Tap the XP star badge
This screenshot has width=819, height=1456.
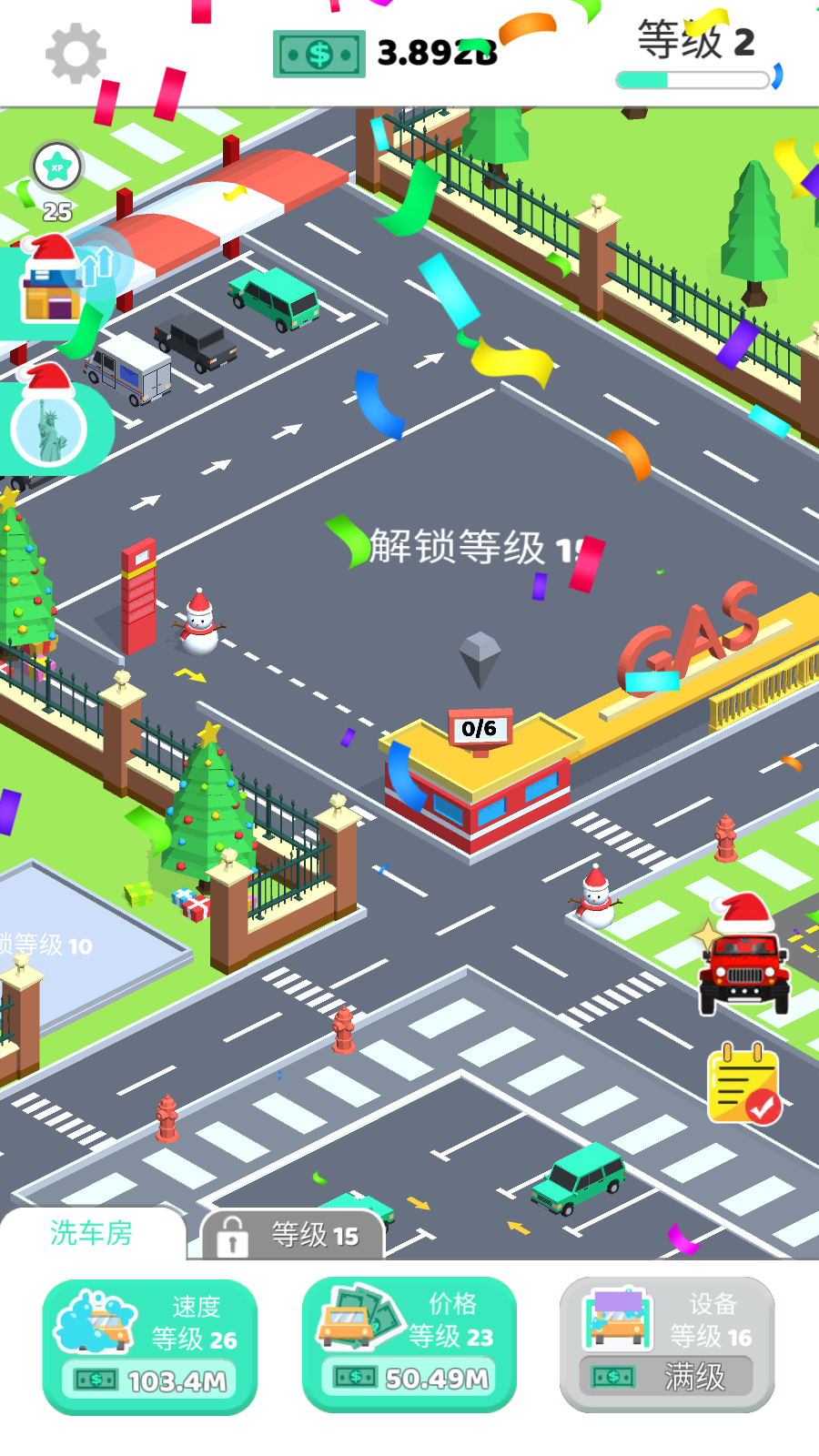[57, 167]
